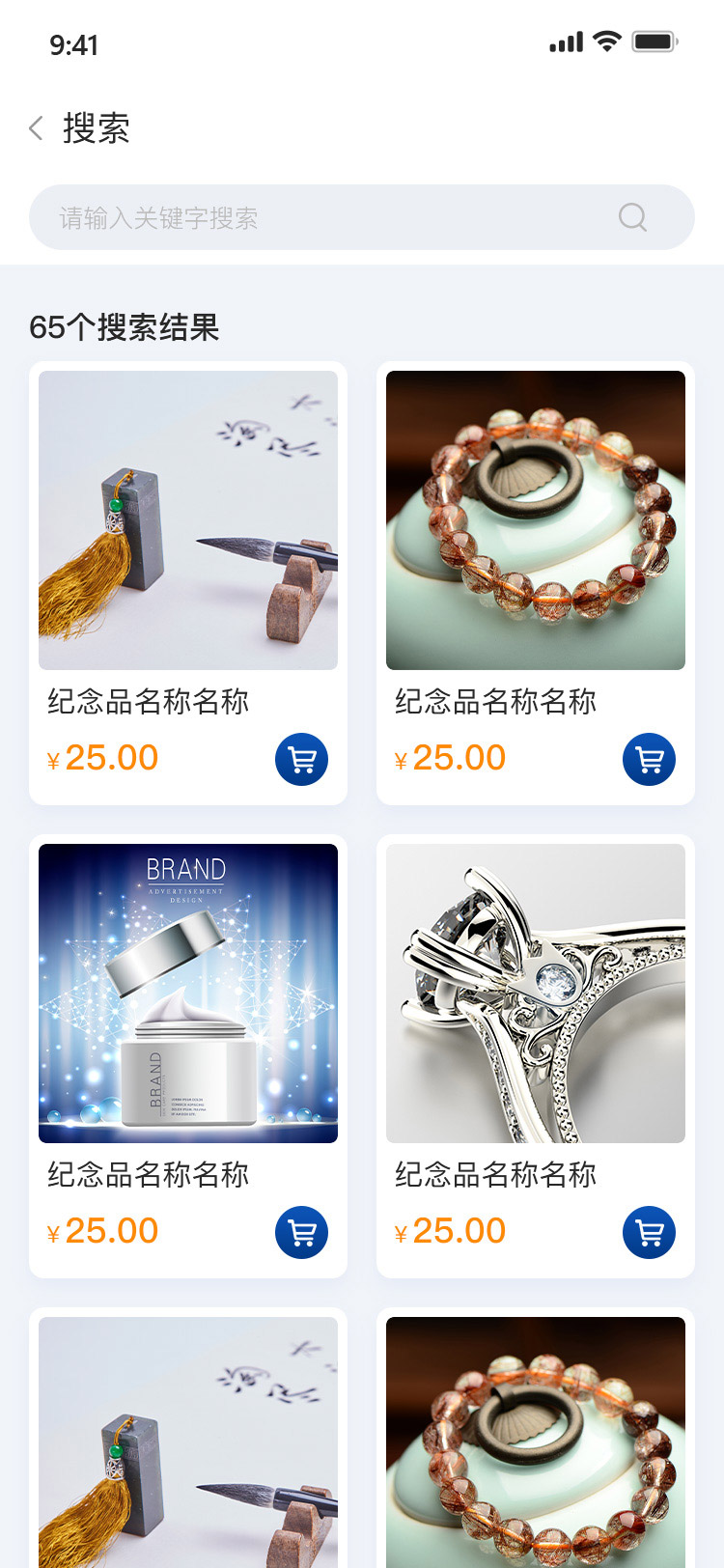This screenshot has height=1568, width=724.
Task: Go back from the 搜索 page
Action: click(37, 128)
